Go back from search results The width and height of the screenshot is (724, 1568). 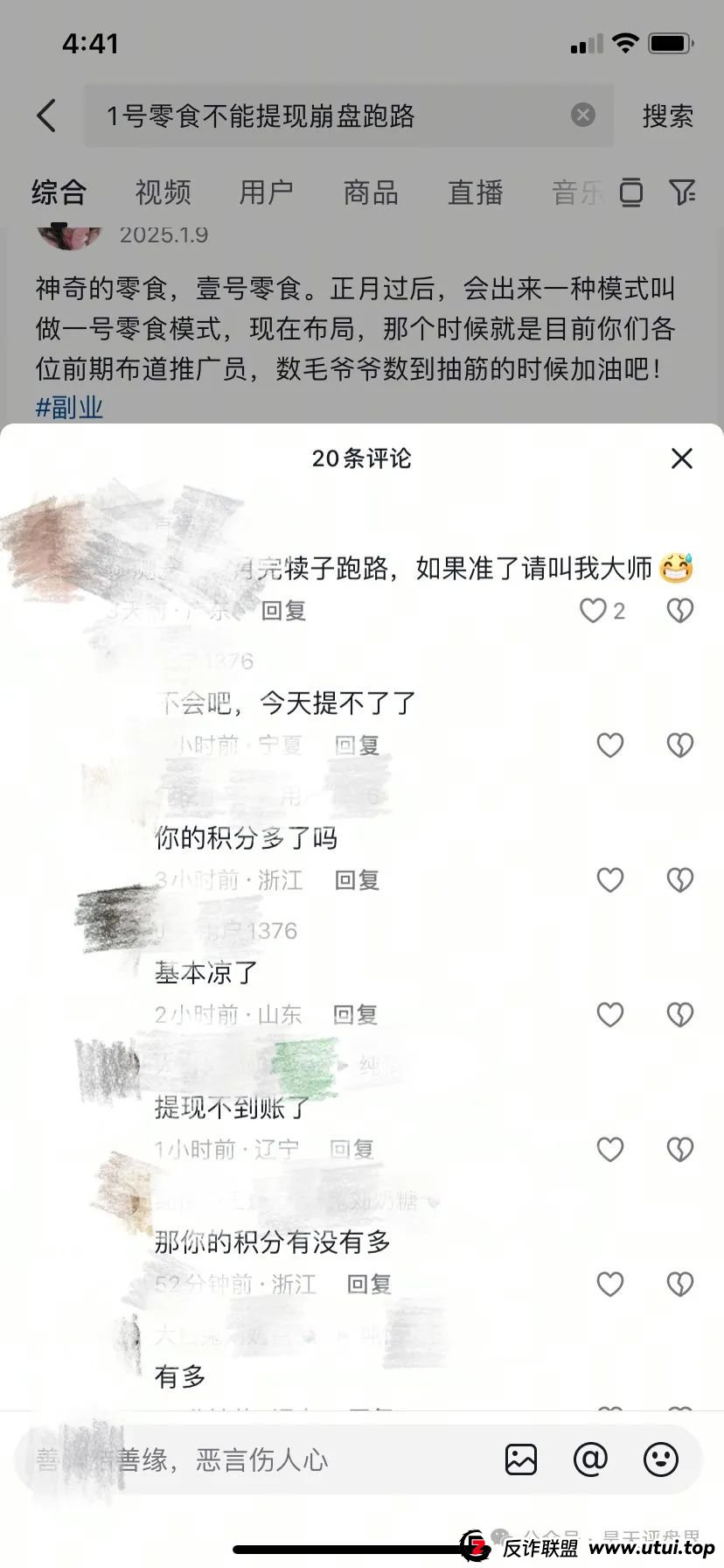46,116
